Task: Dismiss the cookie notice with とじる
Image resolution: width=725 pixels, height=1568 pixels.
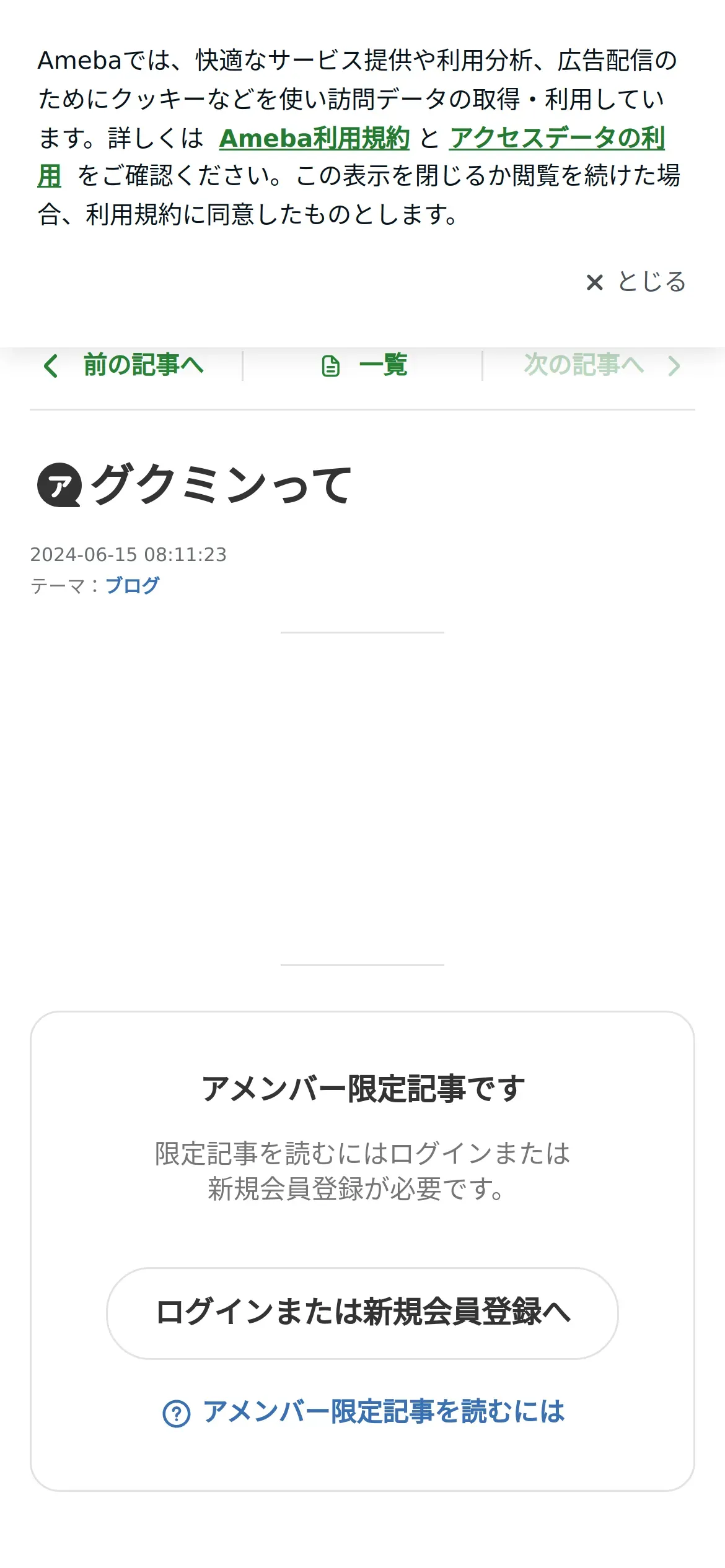Action: [636, 282]
